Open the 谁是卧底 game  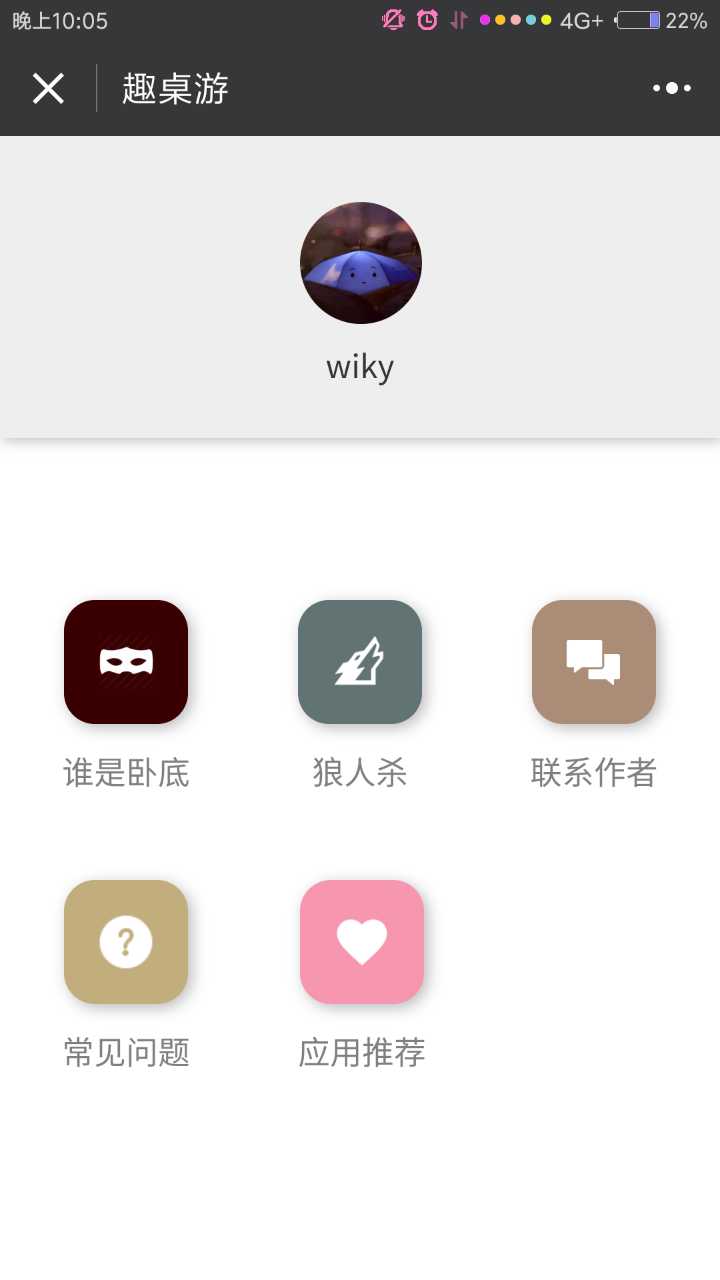coord(126,662)
